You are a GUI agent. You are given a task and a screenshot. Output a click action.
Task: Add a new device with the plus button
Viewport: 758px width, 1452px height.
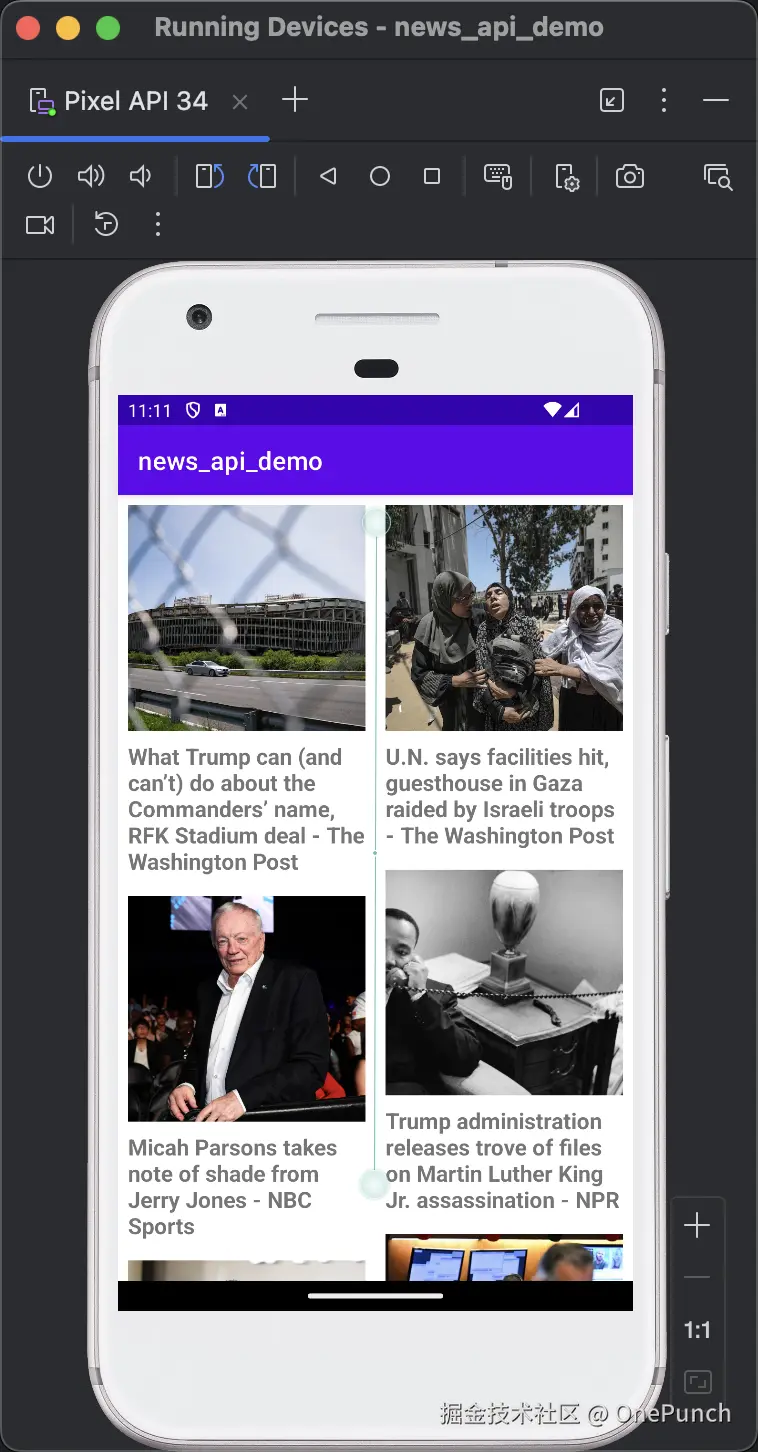(x=295, y=100)
